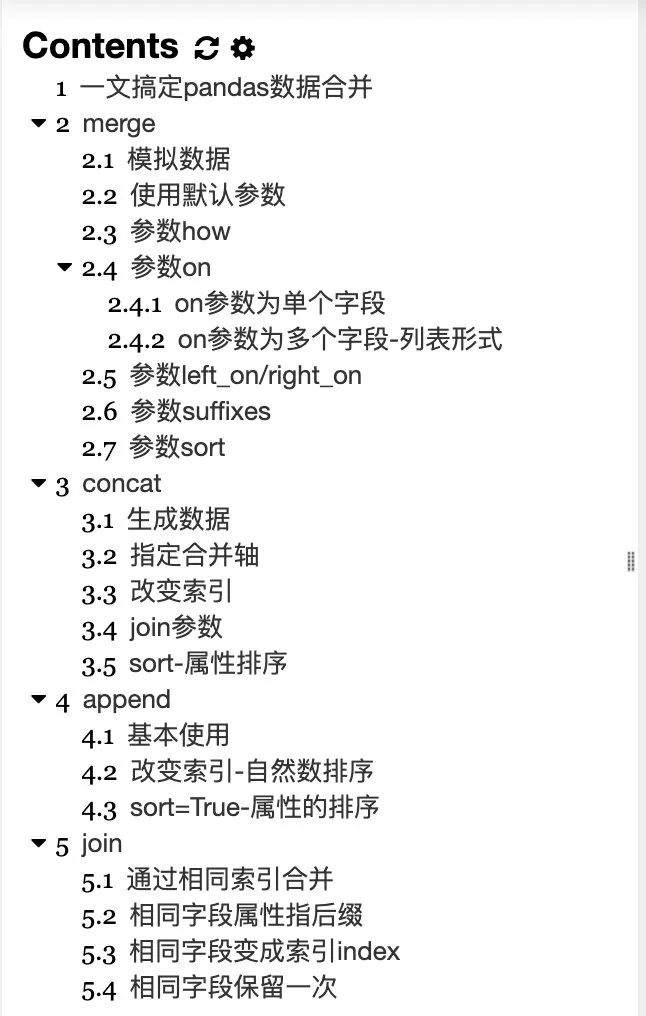Refresh the table of contents

pos(207,47)
